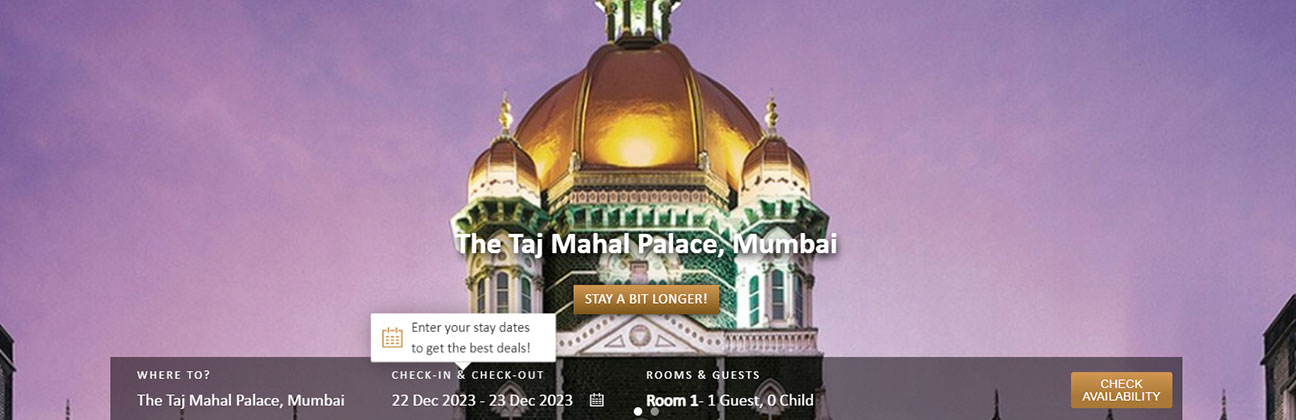Select the first carousel page dot

(638, 411)
